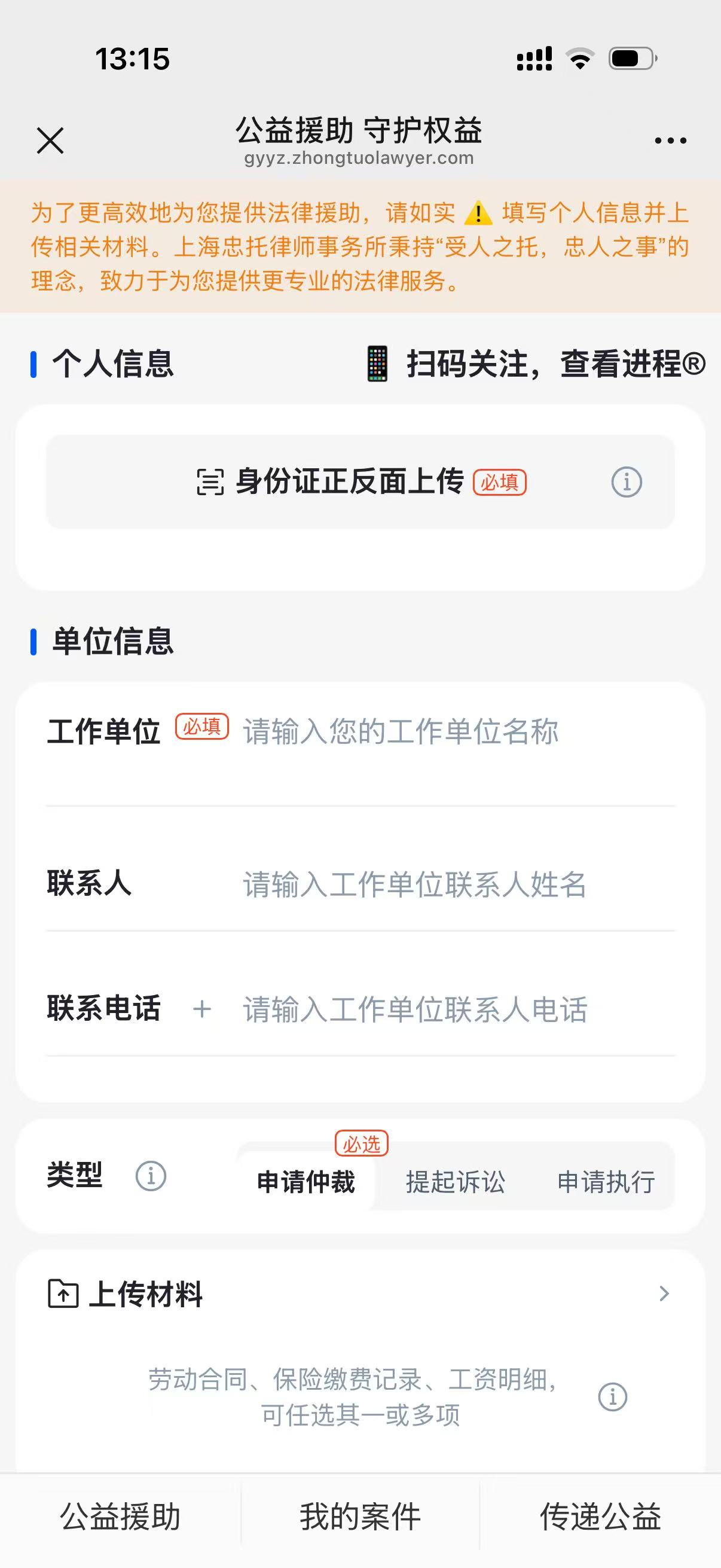Focus the 工作单位 name field
This screenshot has height=1568, width=721.
click(x=456, y=731)
